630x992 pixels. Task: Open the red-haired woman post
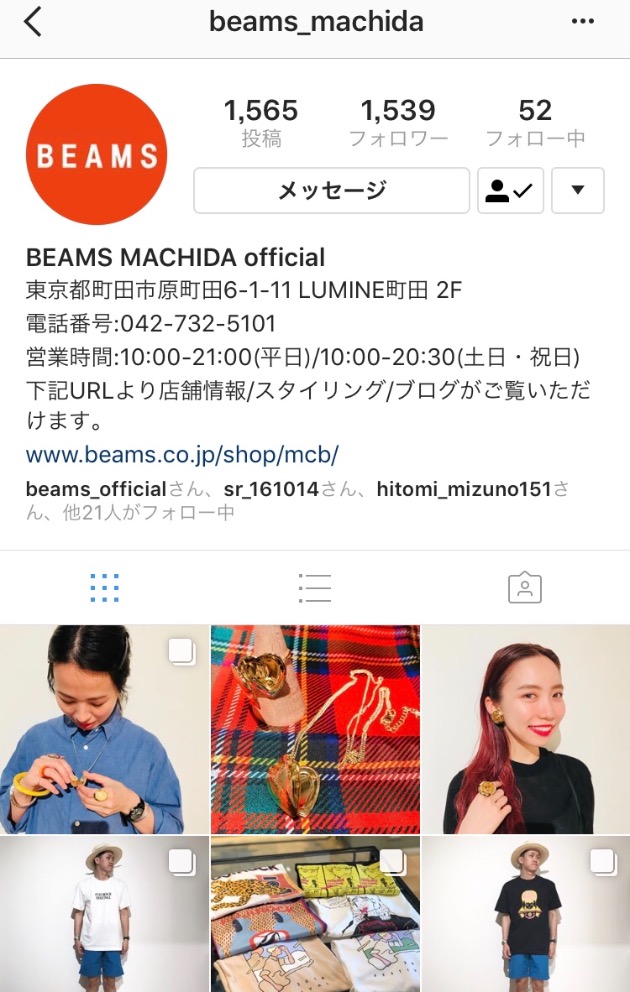click(x=526, y=730)
